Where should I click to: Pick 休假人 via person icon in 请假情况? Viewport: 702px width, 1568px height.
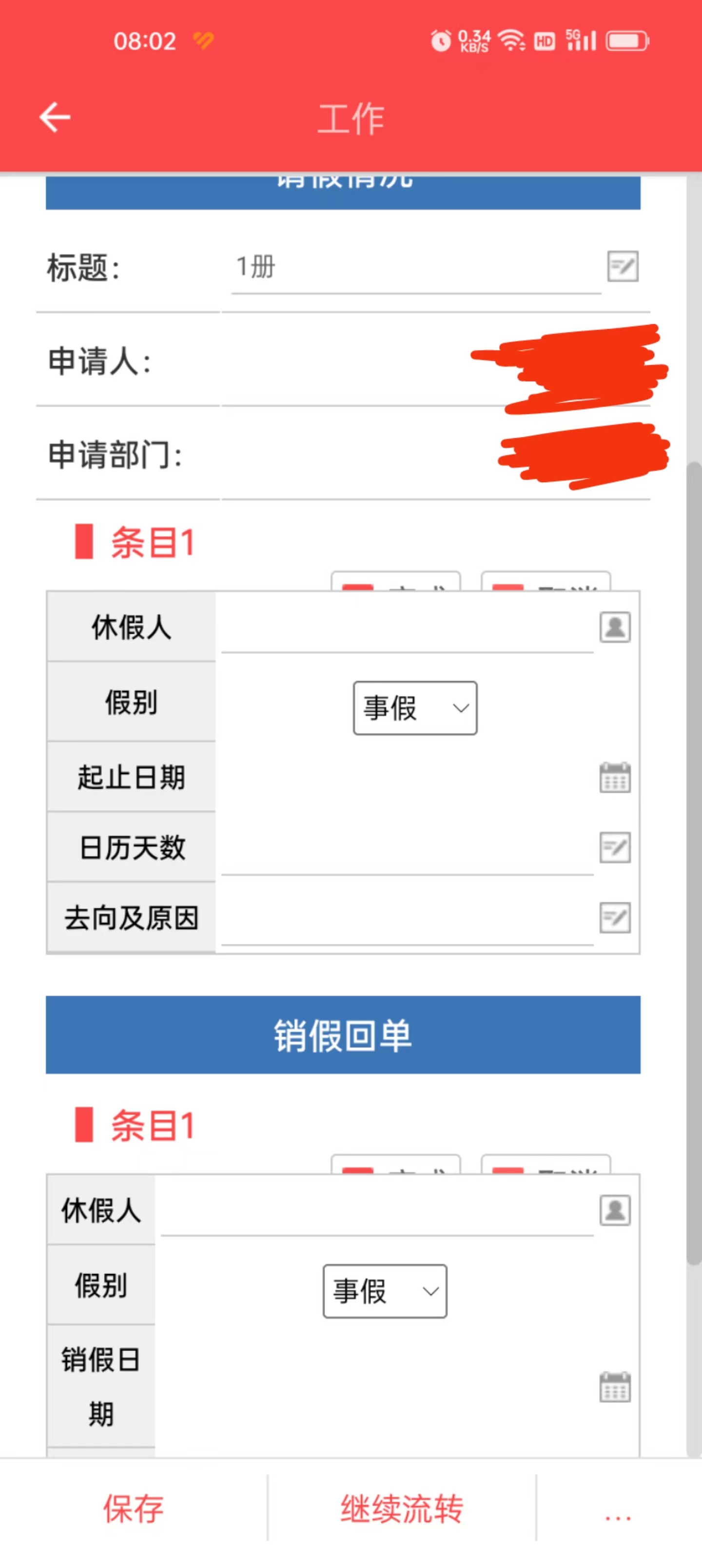615,627
